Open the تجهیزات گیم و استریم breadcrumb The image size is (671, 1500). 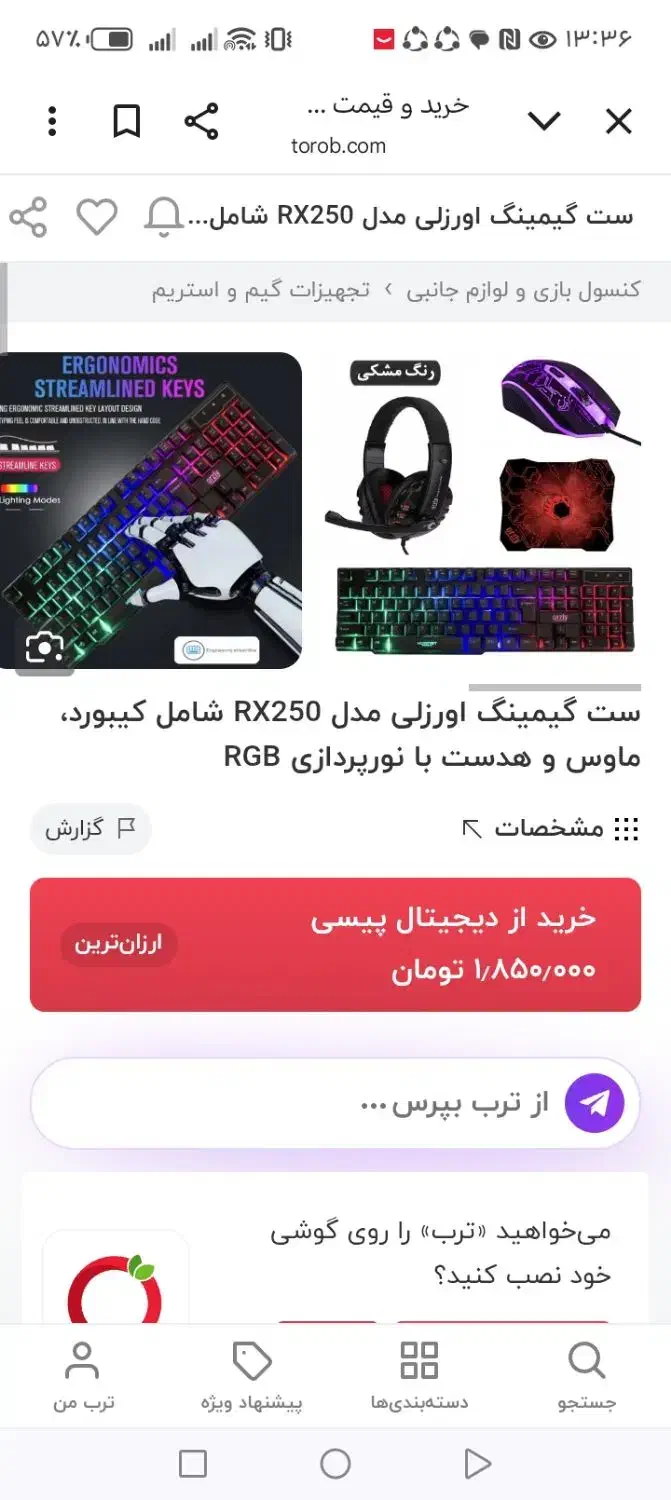pyautogui.click(x=261, y=291)
